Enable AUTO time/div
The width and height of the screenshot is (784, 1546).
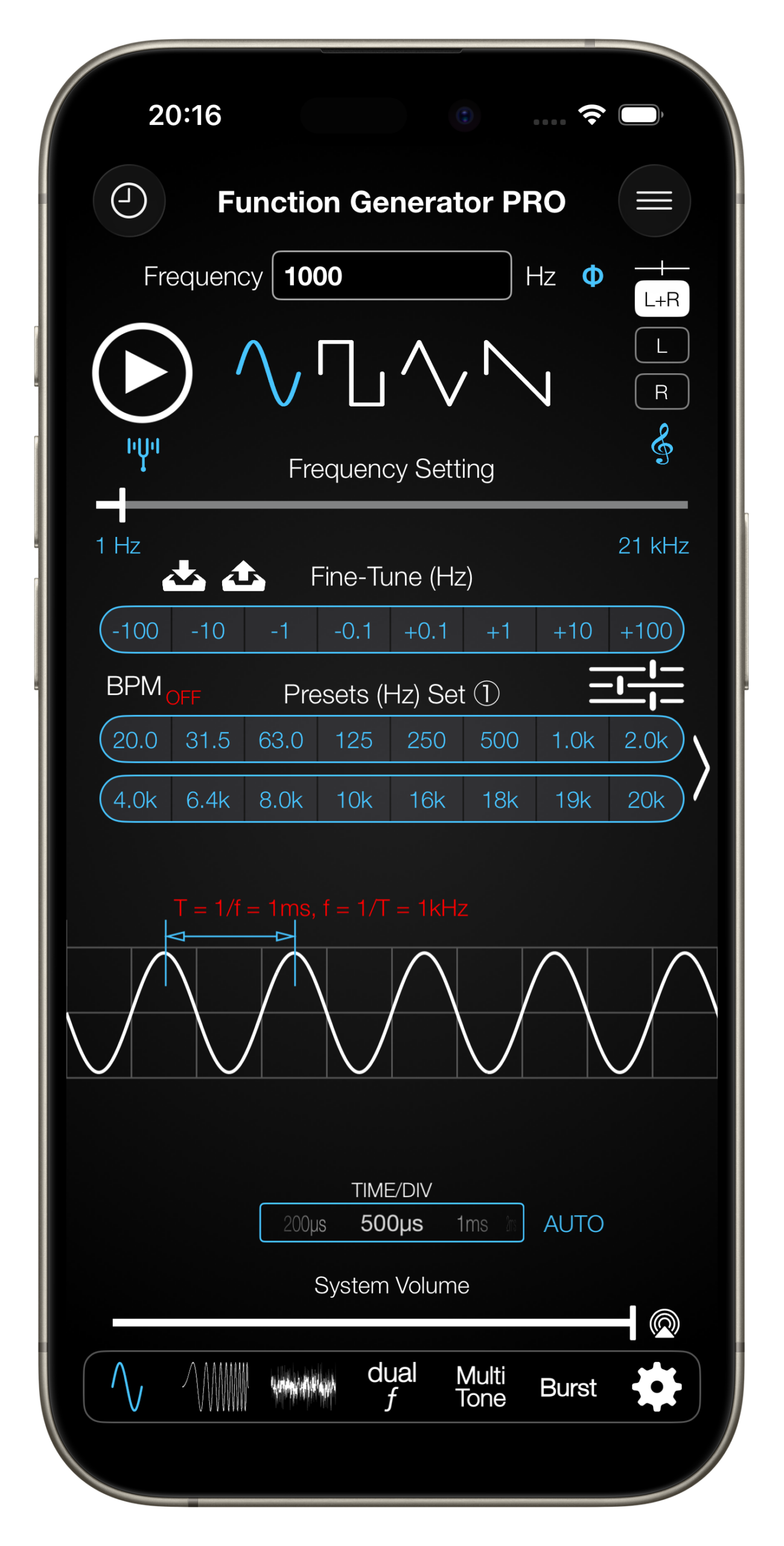tap(573, 1224)
